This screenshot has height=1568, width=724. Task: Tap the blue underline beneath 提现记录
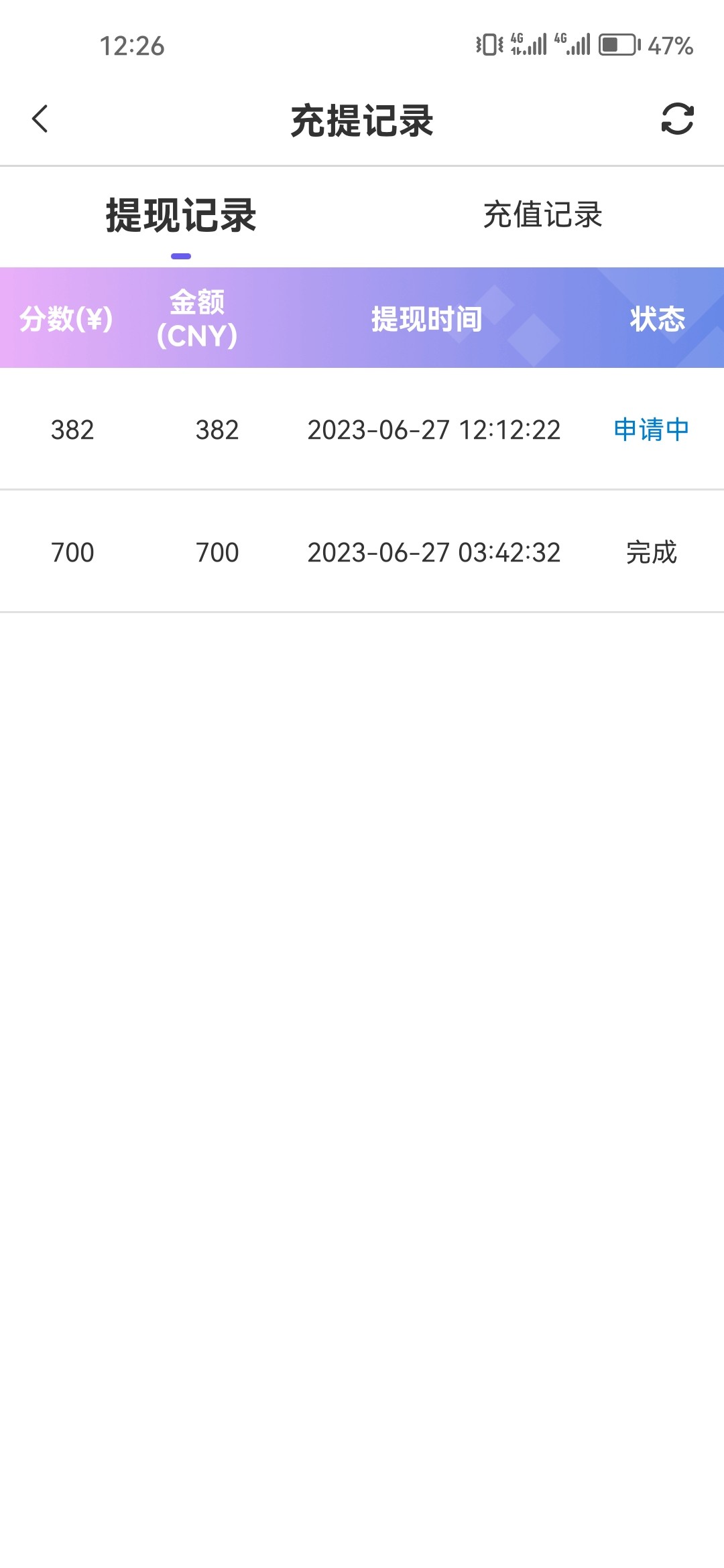[180, 255]
